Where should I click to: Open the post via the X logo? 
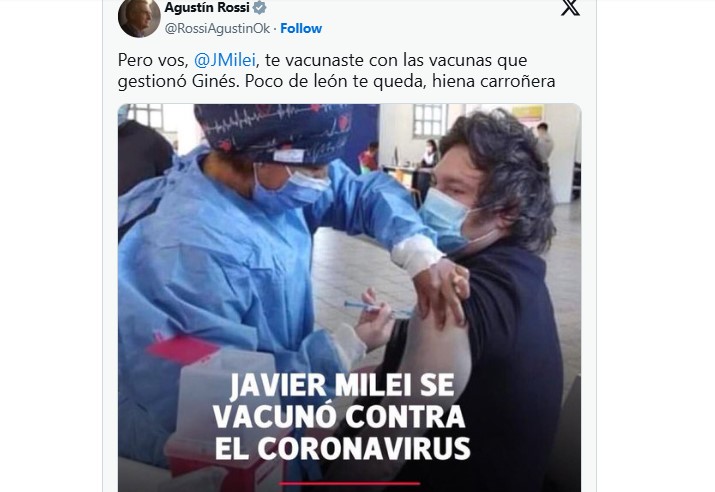click(569, 9)
